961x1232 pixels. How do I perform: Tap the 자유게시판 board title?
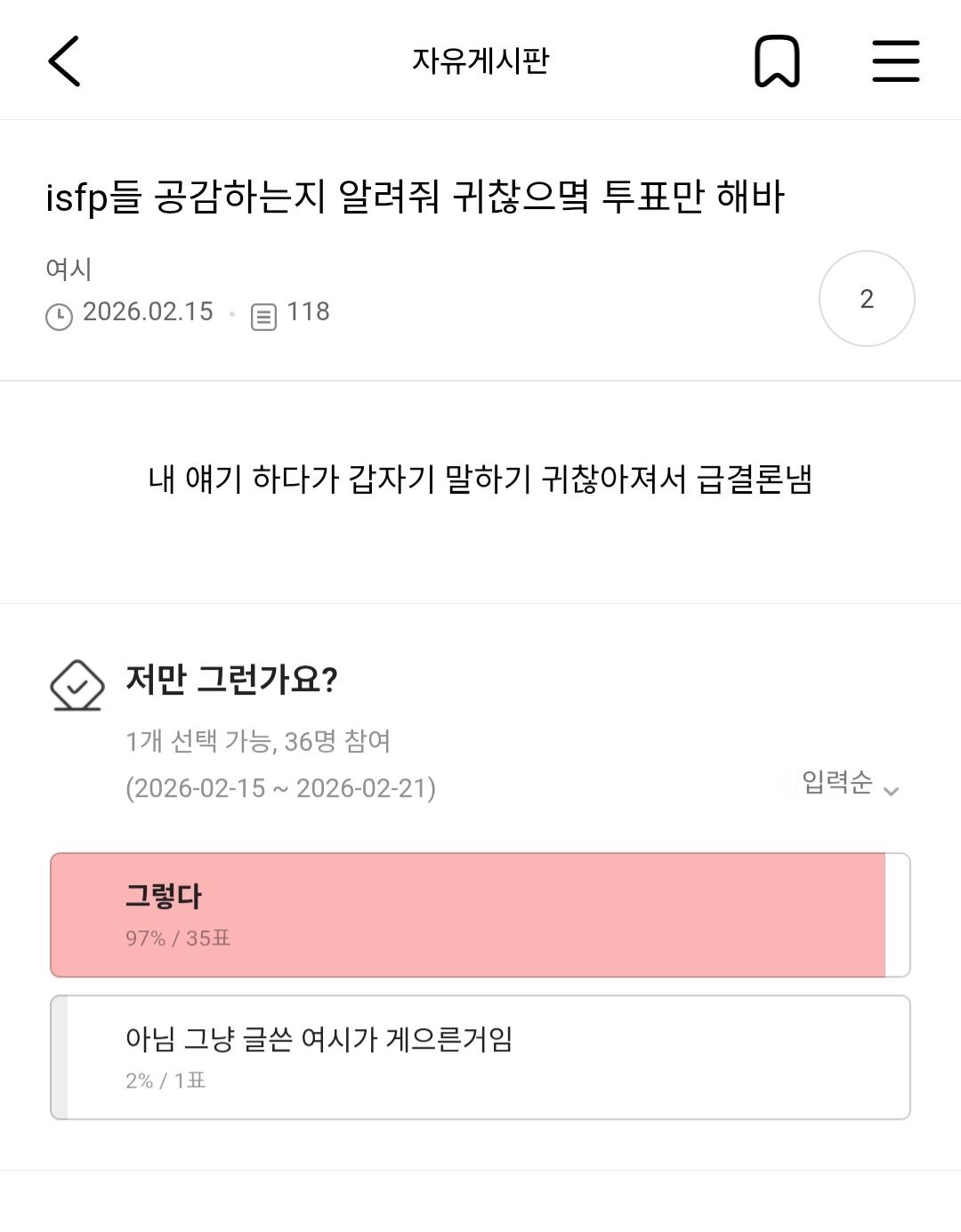point(480,59)
